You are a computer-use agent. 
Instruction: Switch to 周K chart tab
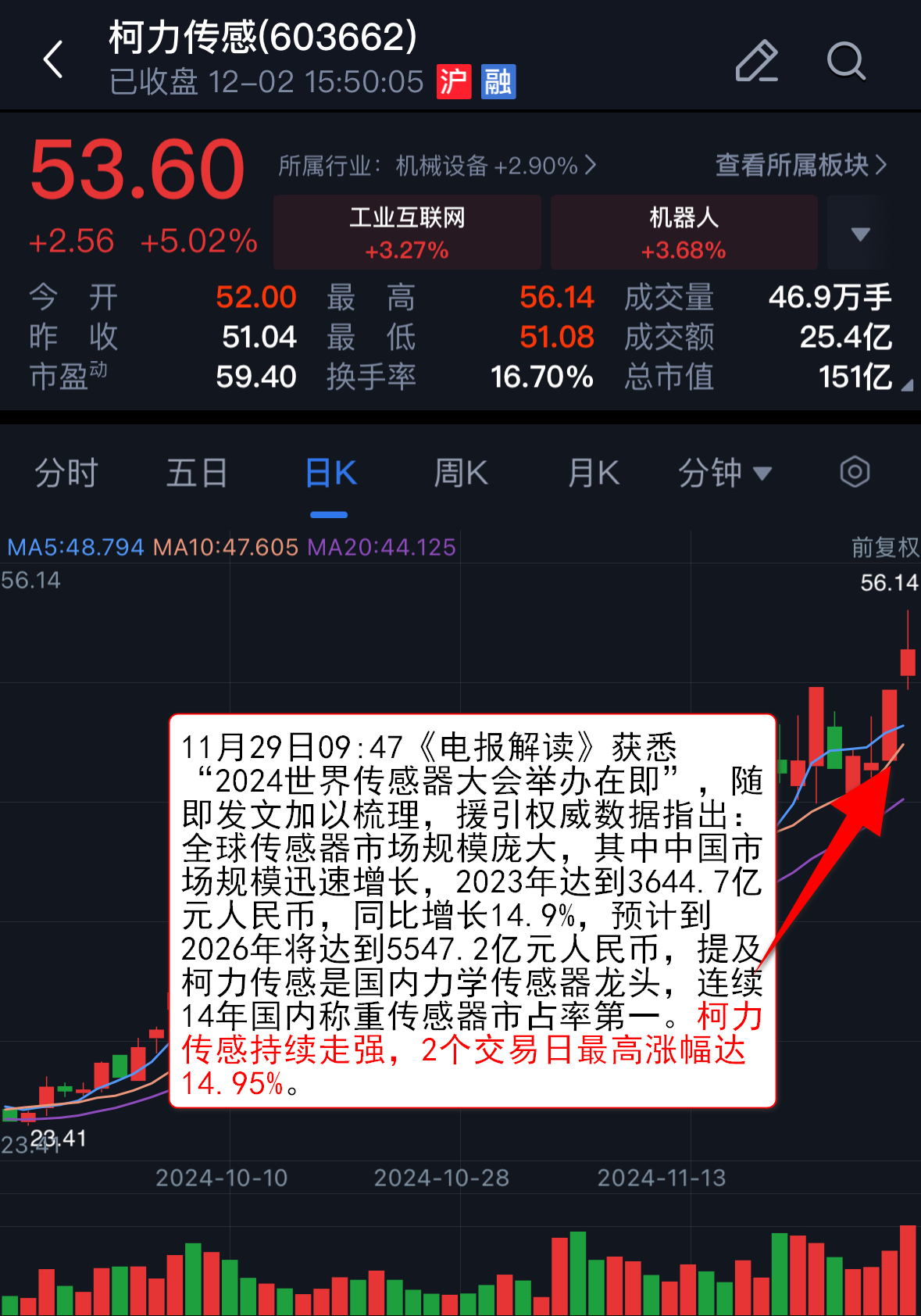click(461, 474)
